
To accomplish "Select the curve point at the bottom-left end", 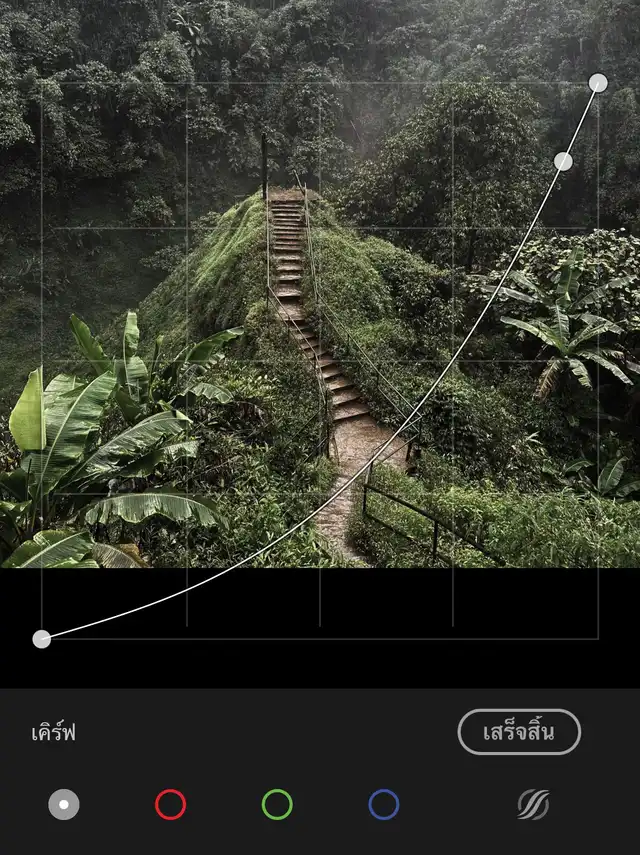I will tap(42, 639).
